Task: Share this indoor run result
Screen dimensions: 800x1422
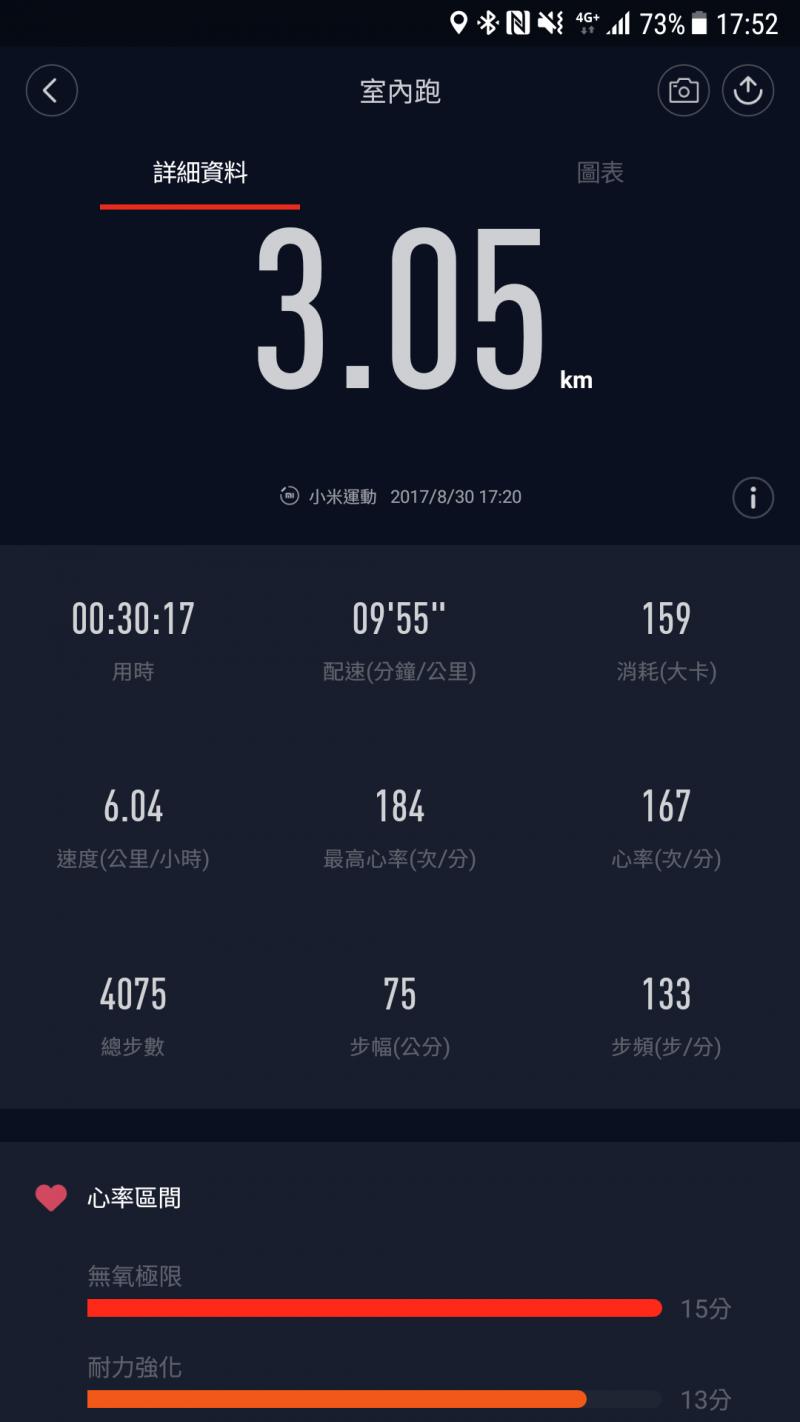Action: click(747, 91)
